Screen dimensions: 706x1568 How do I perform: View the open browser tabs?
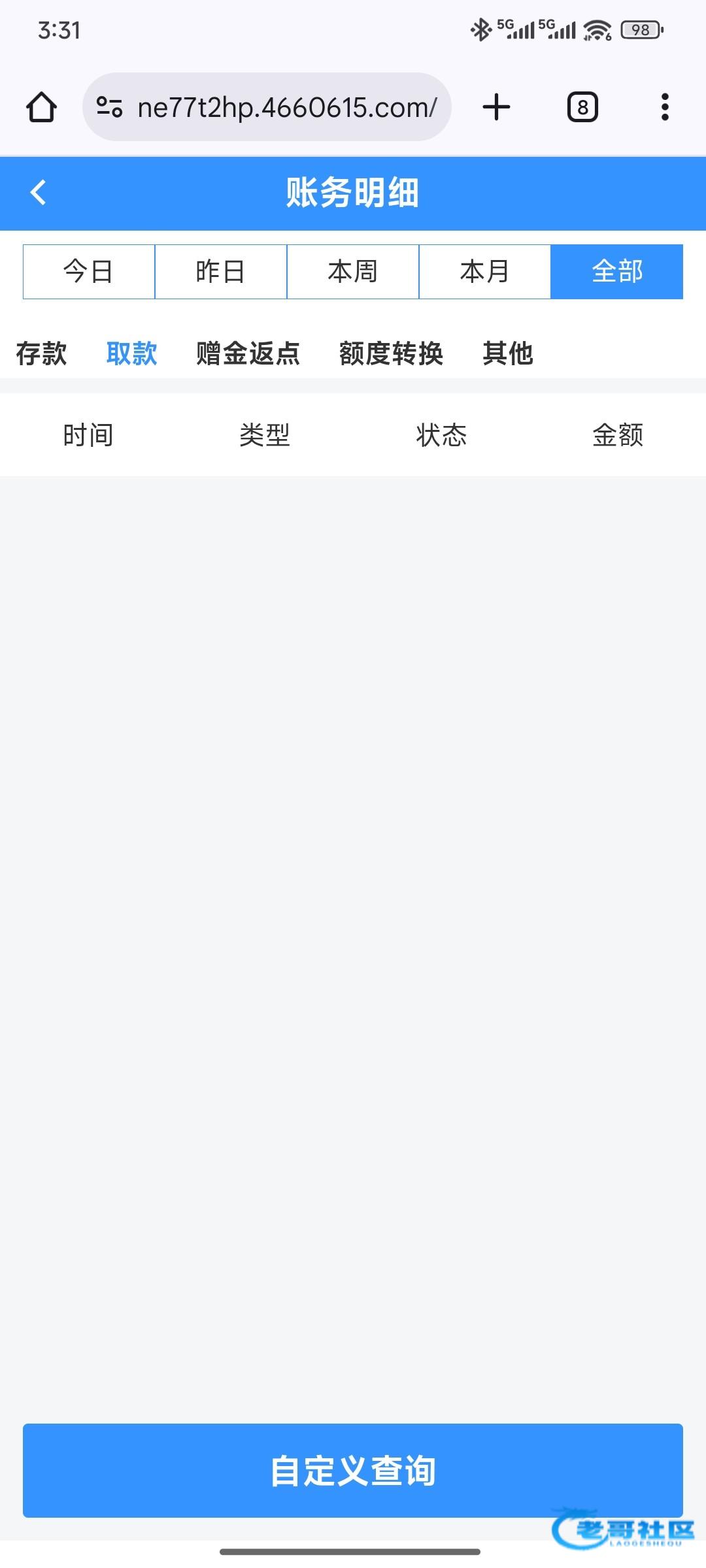click(582, 107)
